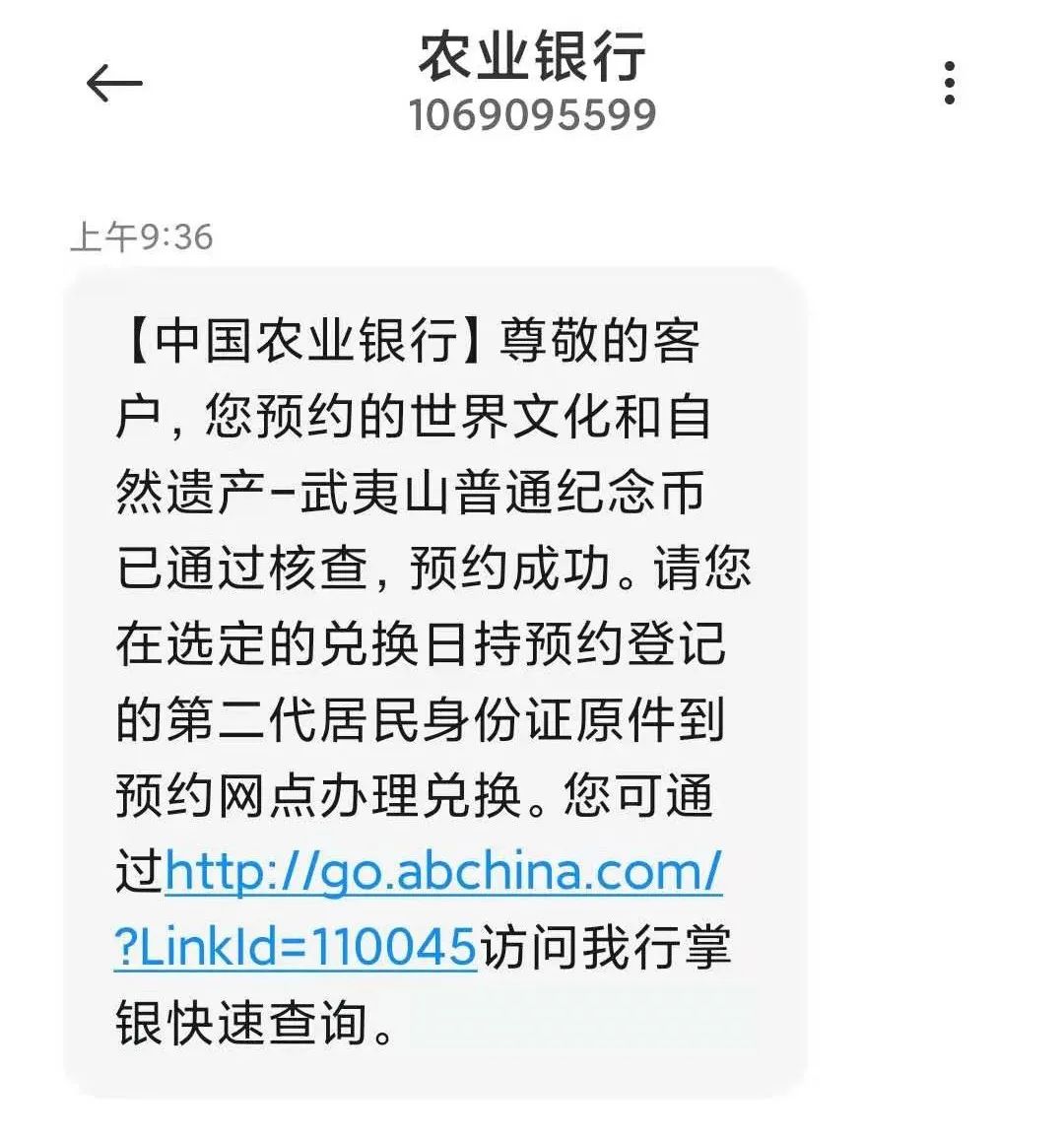Return to the messages list via back arrow
Image resolution: width=1064 pixels, height=1140 pixels.
111,83
